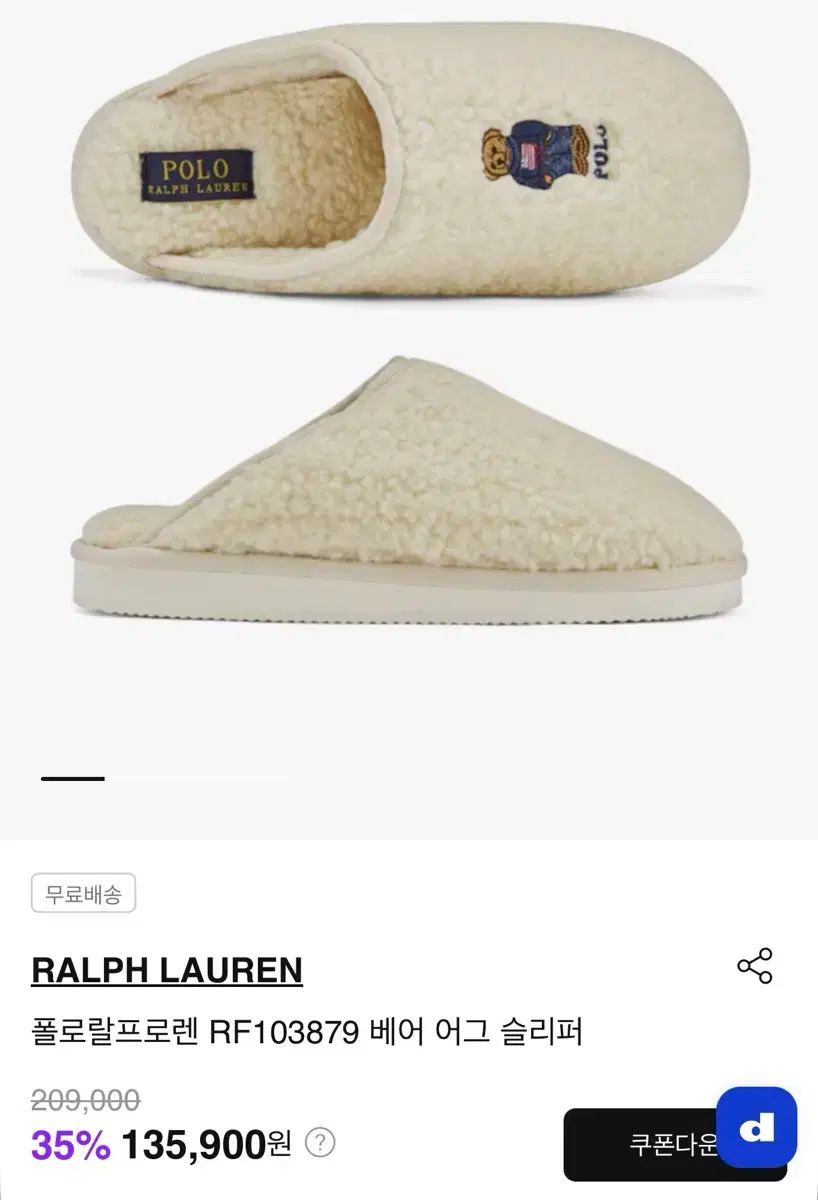View the slipper product image fullscreen
Image resolution: width=818 pixels, height=1200 pixels.
point(409,400)
